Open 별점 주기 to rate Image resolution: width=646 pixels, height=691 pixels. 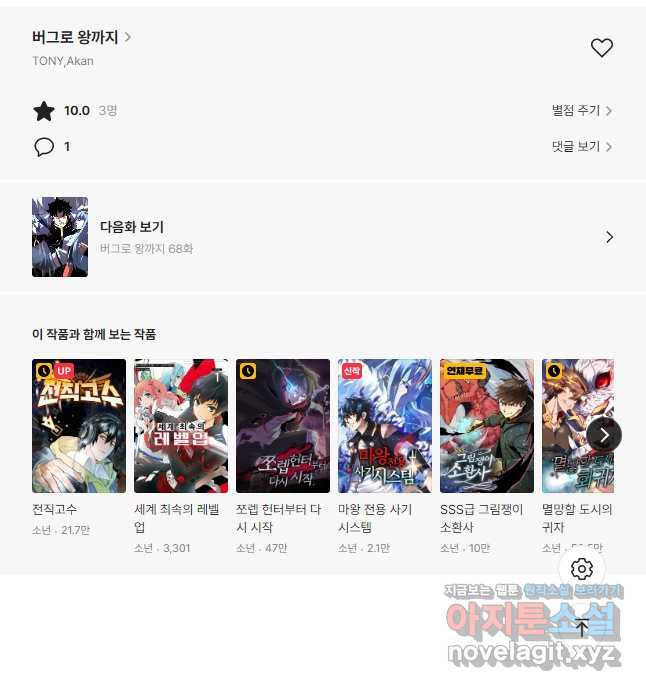point(581,111)
